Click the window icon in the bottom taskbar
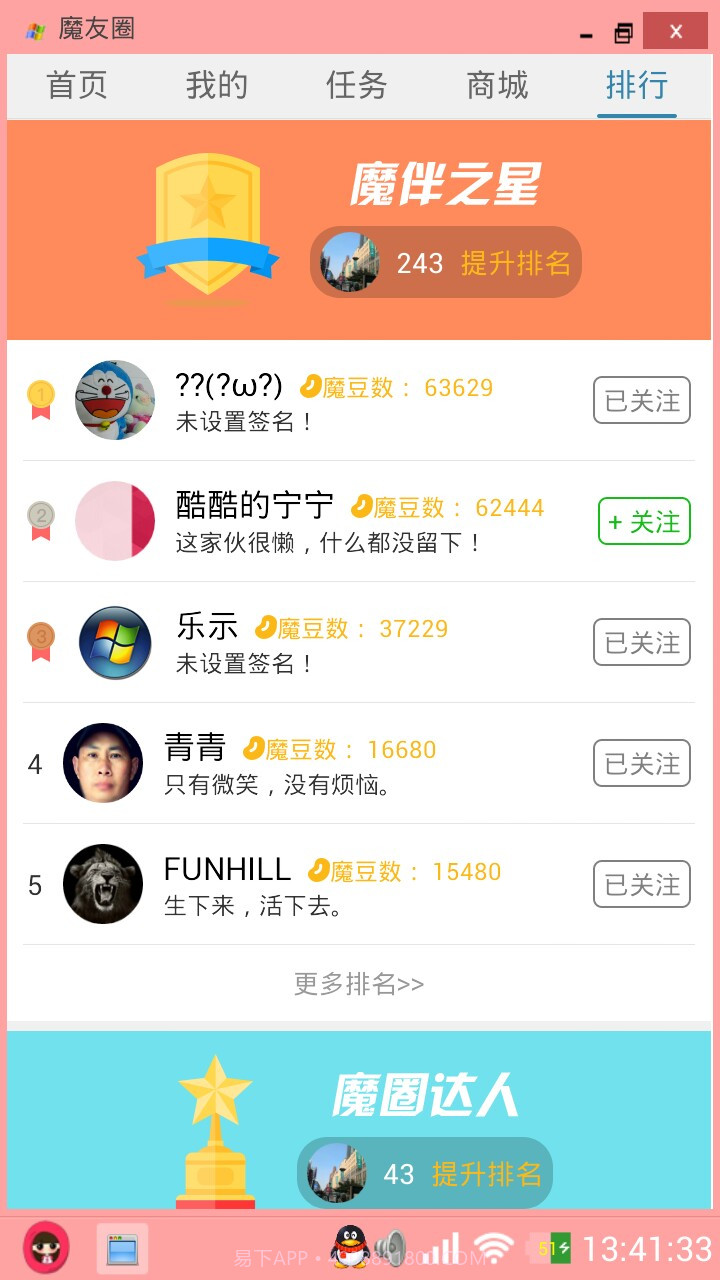This screenshot has height=1280, width=720. 123,1248
